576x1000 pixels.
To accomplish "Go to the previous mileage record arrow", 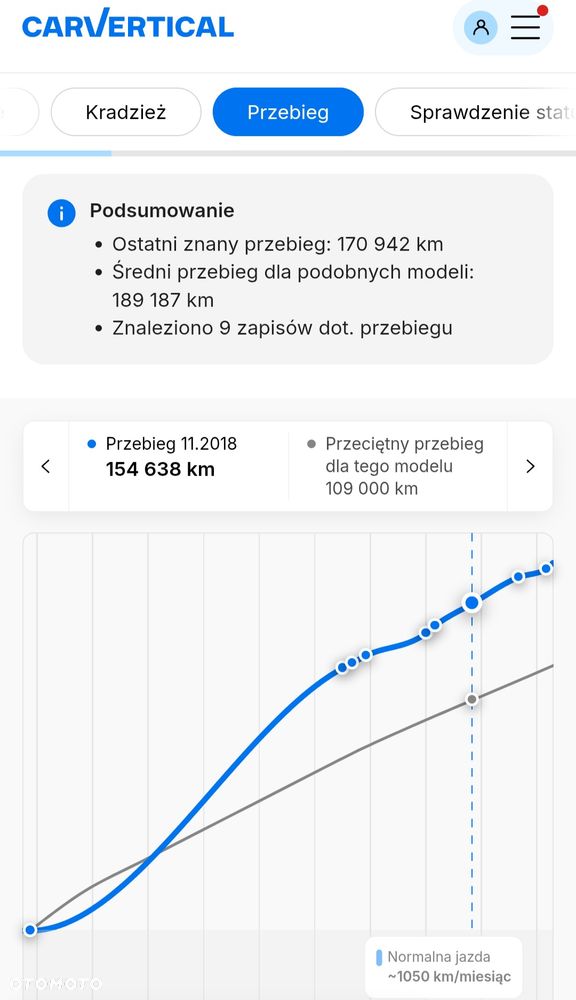I will (x=46, y=466).
